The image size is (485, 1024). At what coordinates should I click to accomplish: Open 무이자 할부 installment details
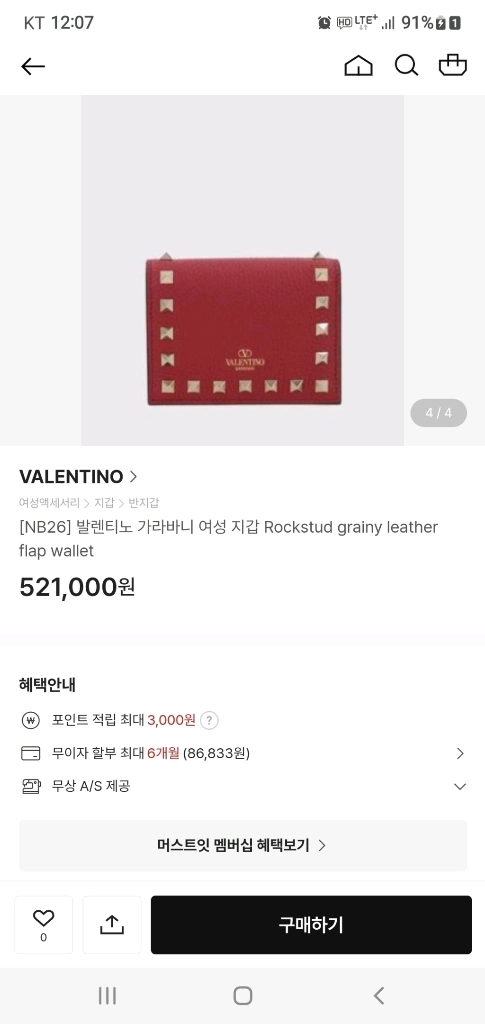[x=243, y=754]
